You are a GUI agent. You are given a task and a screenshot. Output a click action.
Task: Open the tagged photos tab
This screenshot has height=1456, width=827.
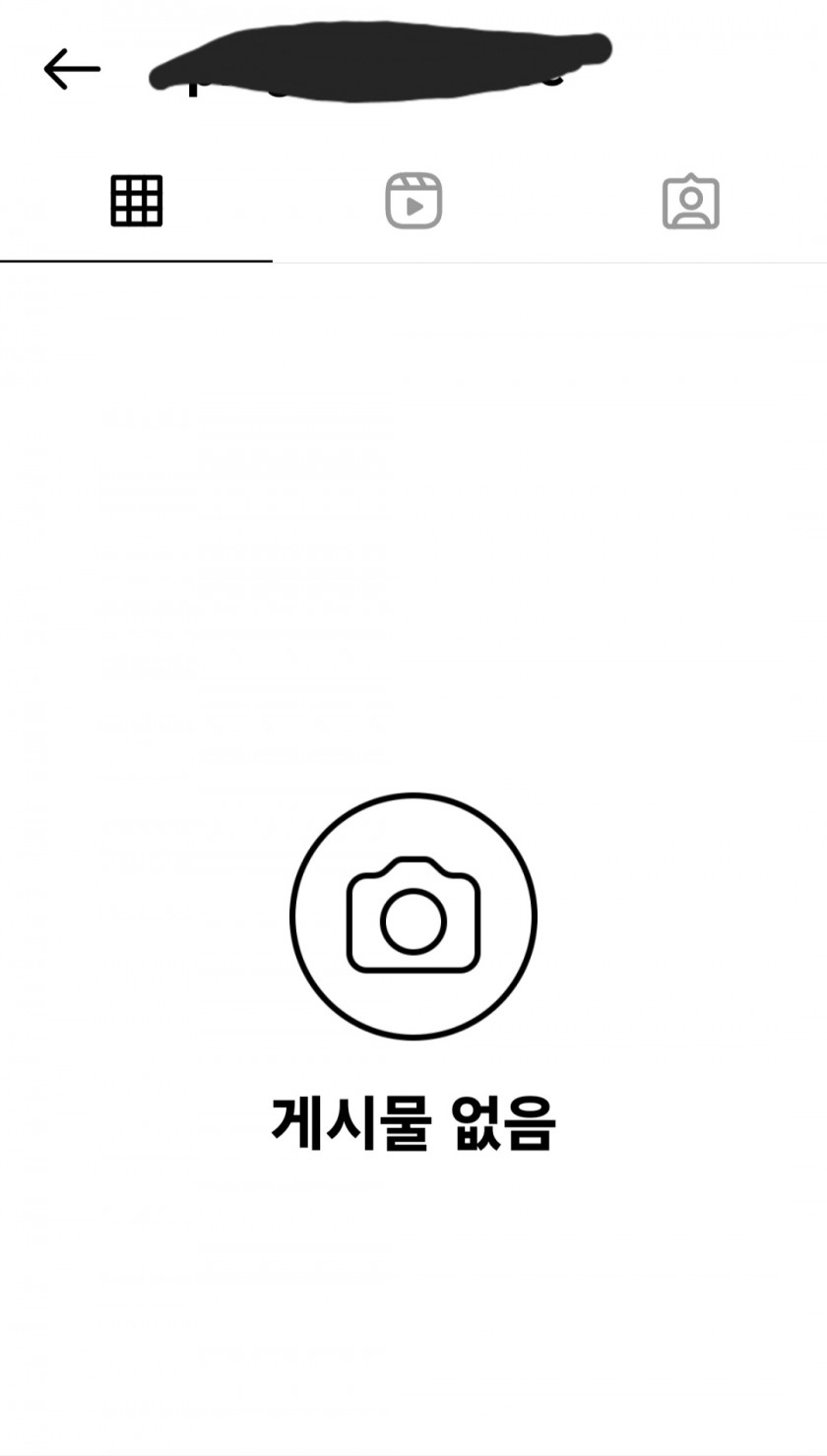coord(690,201)
